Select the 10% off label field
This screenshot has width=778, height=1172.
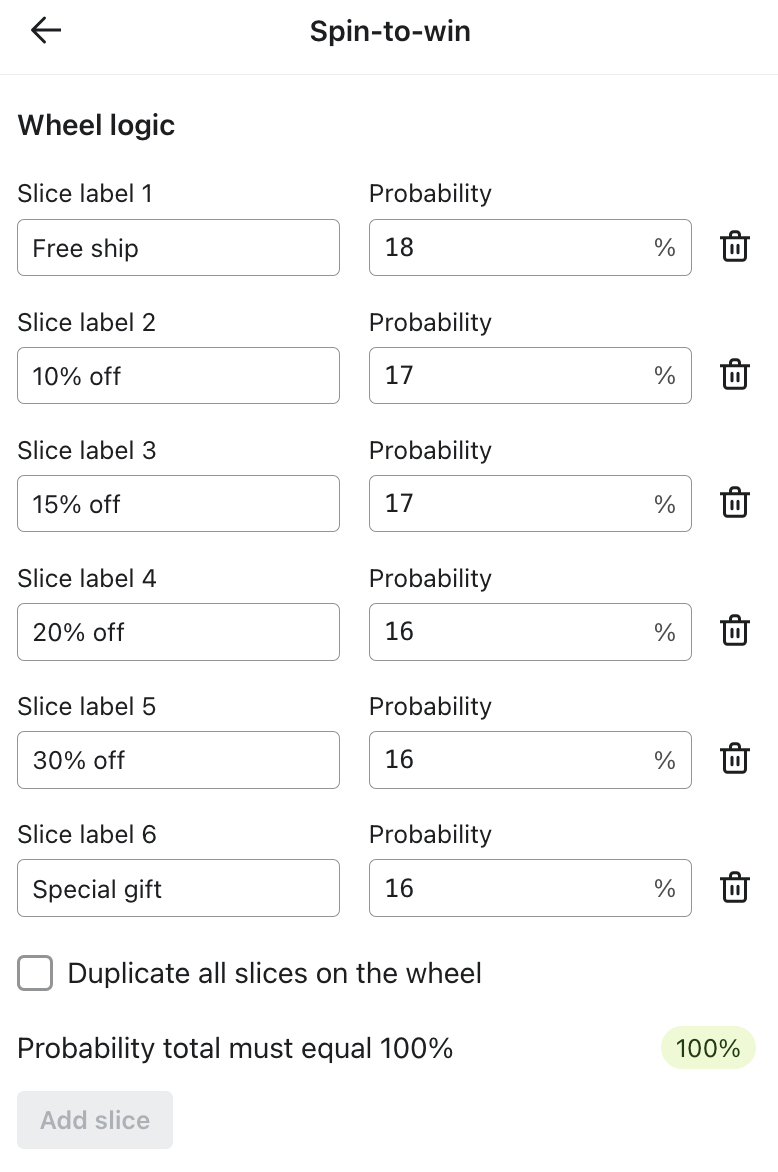(178, 375)
